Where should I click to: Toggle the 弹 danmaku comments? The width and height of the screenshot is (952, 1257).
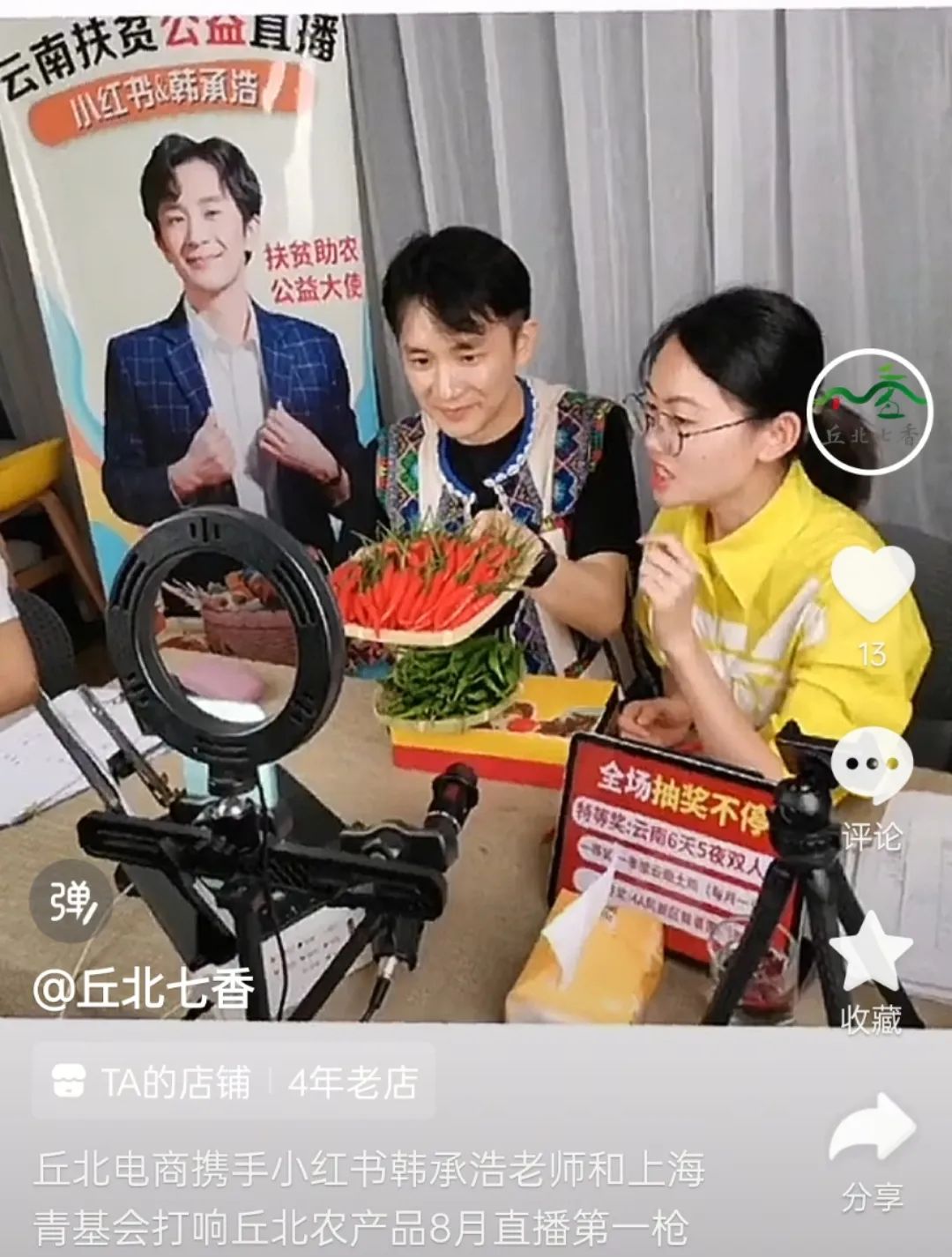pos(72,900)
